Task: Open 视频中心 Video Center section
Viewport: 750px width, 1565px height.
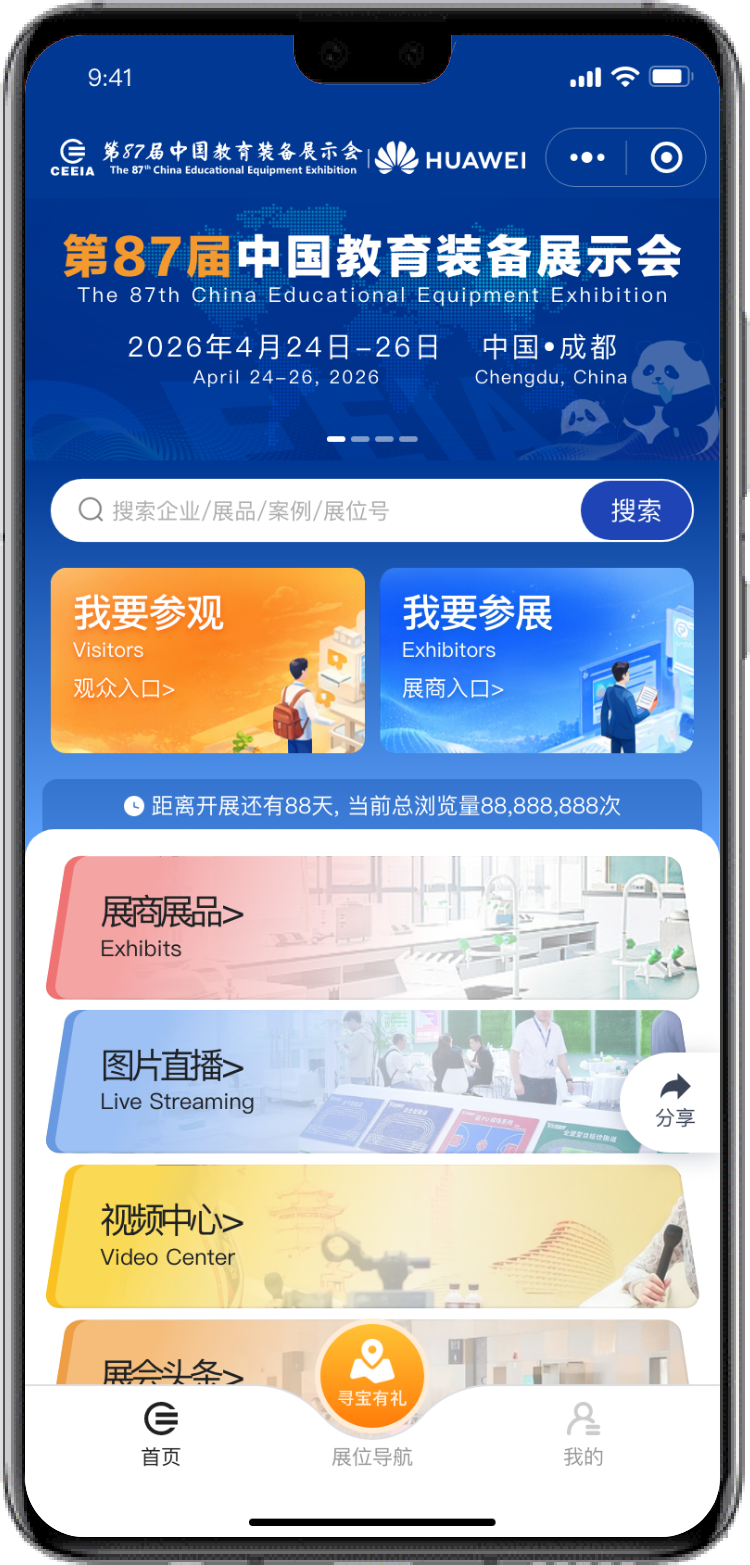Action: click(x=372, y=1236)
